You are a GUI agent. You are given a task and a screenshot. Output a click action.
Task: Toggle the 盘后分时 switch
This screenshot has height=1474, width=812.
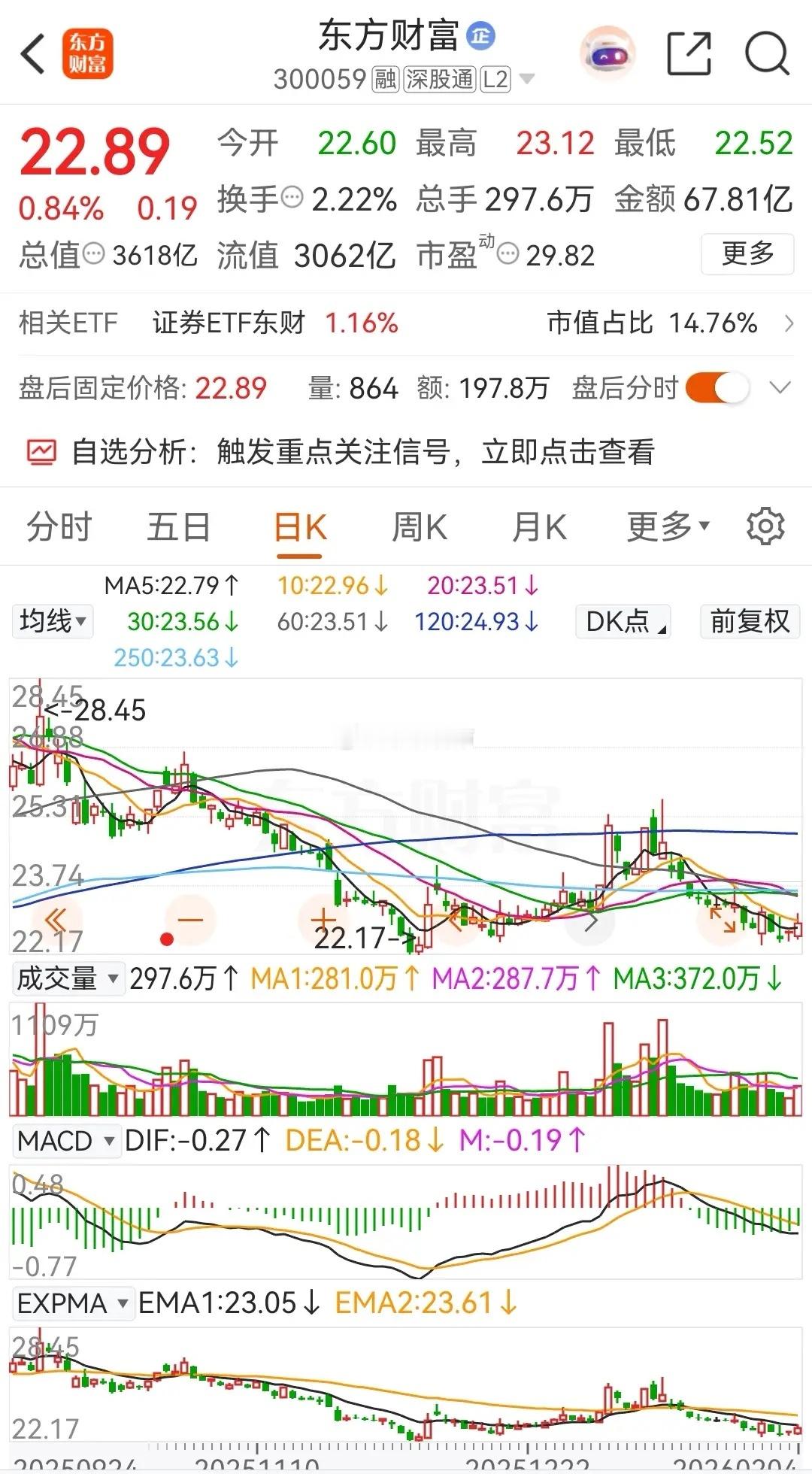pos(717,388)
